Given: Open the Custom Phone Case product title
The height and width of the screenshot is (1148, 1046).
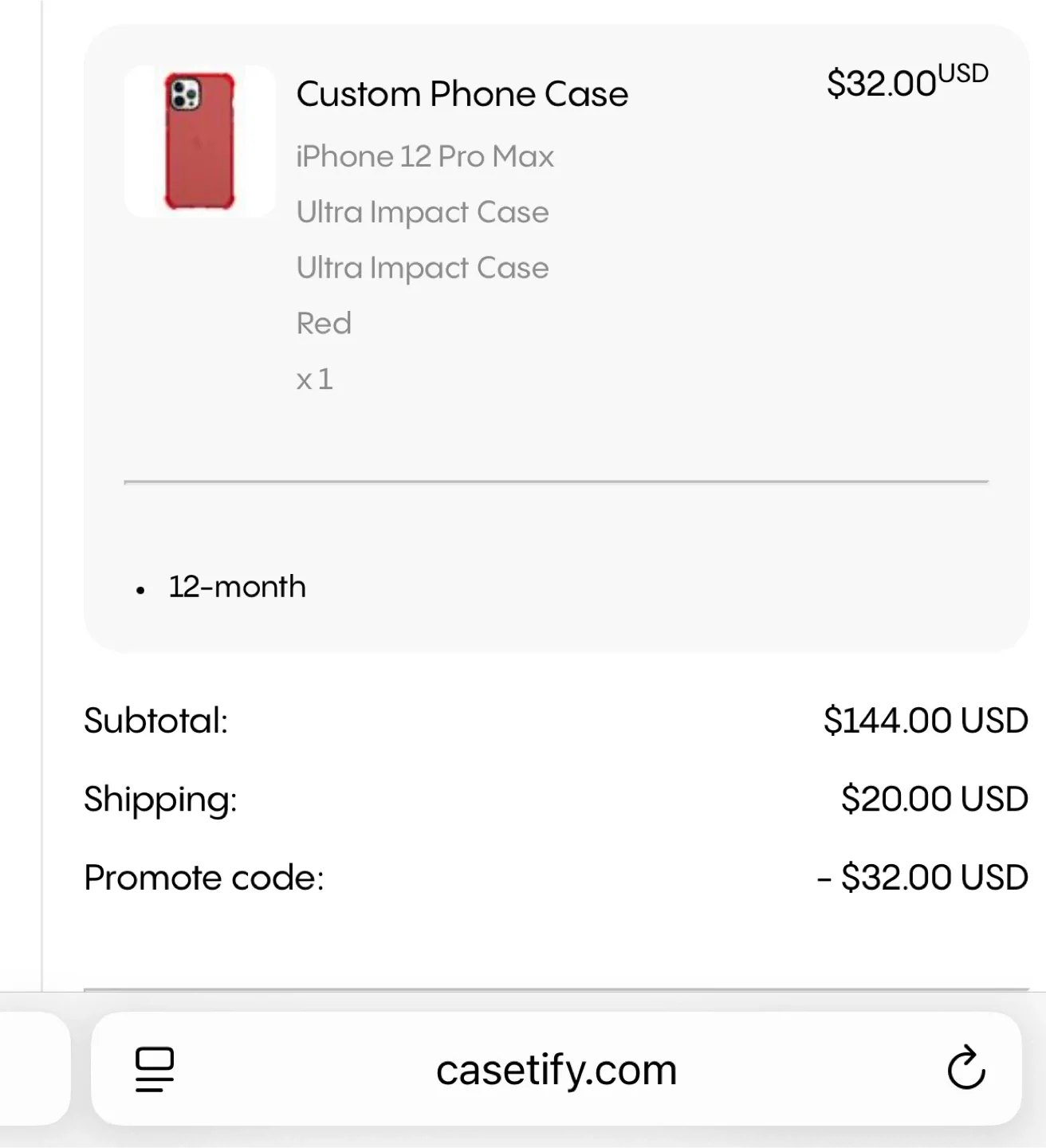Looking at the screenshot, I should 462,93.
